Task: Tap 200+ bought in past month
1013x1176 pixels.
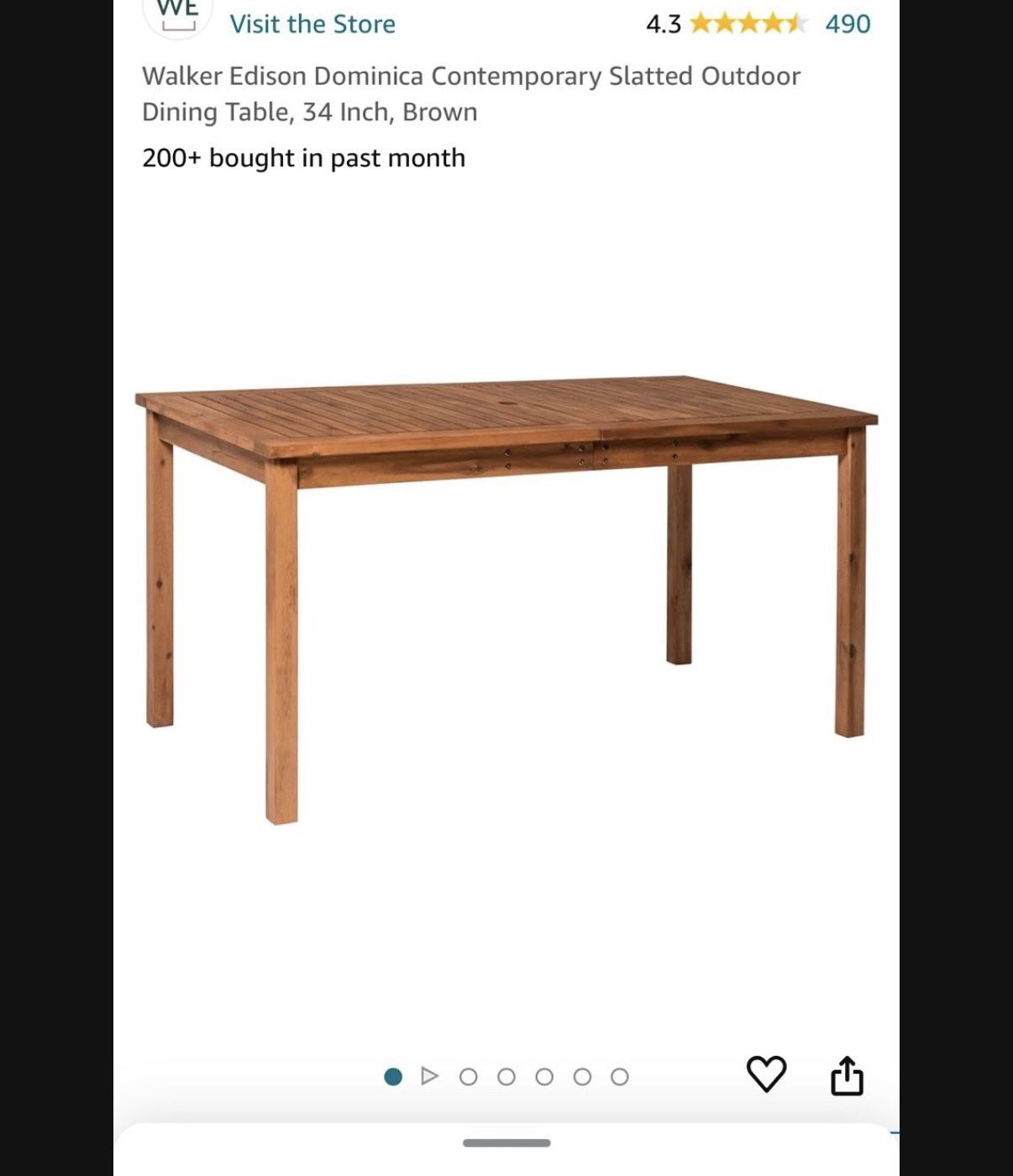Action: [304, 157]
